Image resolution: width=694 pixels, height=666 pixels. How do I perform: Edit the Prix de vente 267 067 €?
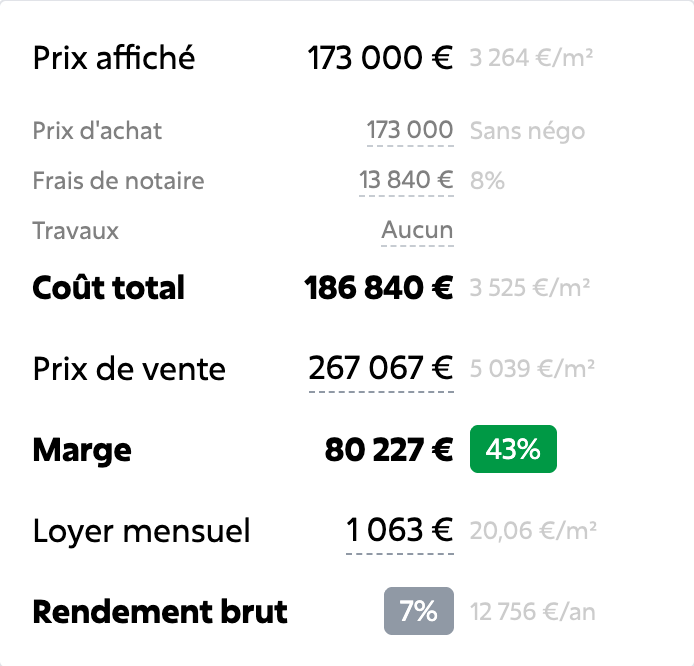(x=381, y=369)
